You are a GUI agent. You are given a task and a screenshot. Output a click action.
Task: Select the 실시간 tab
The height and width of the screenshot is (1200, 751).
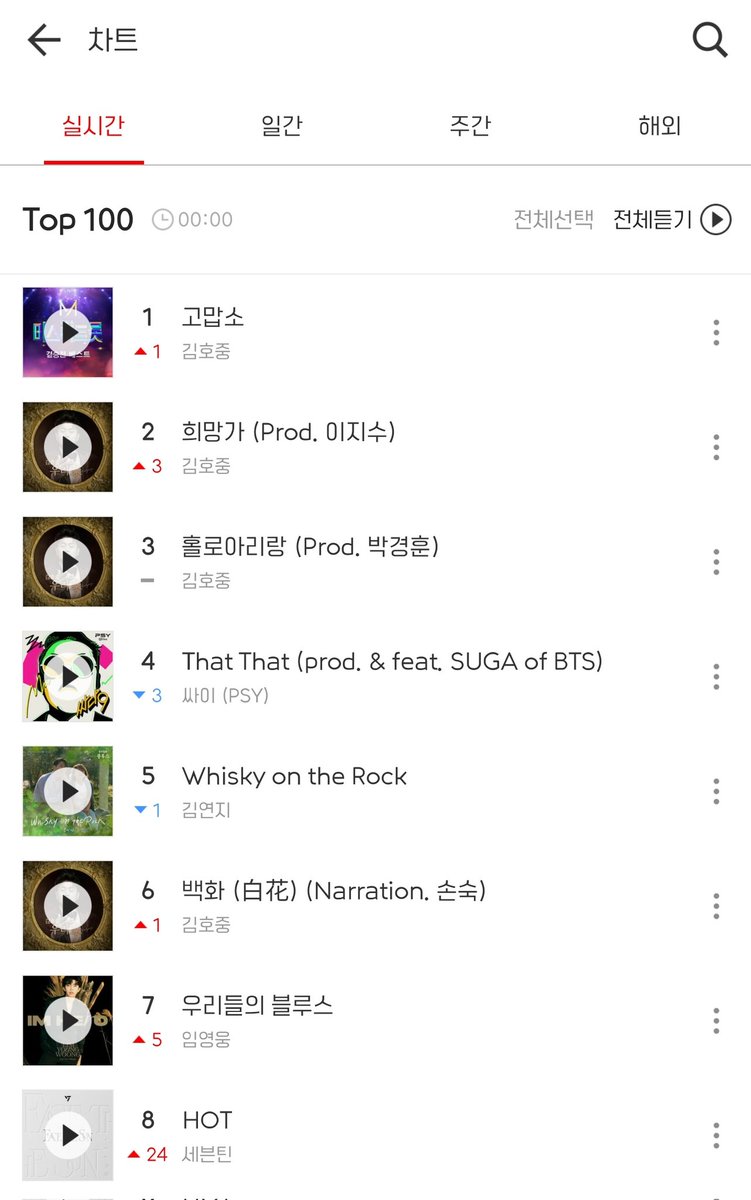pos(93,127)
